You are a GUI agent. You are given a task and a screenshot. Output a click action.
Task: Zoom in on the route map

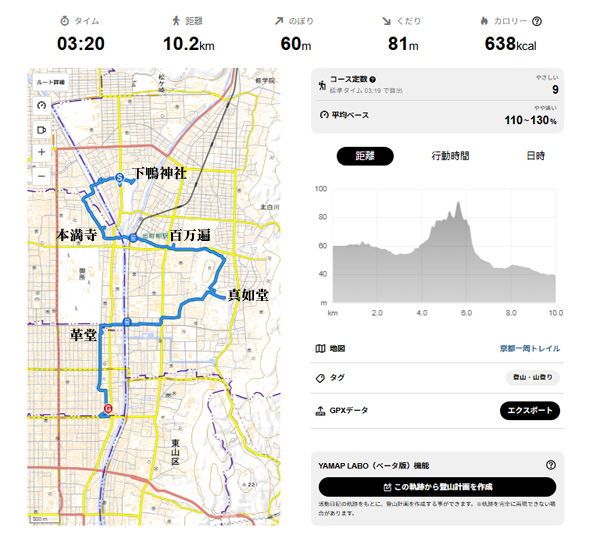pos(41,152)
